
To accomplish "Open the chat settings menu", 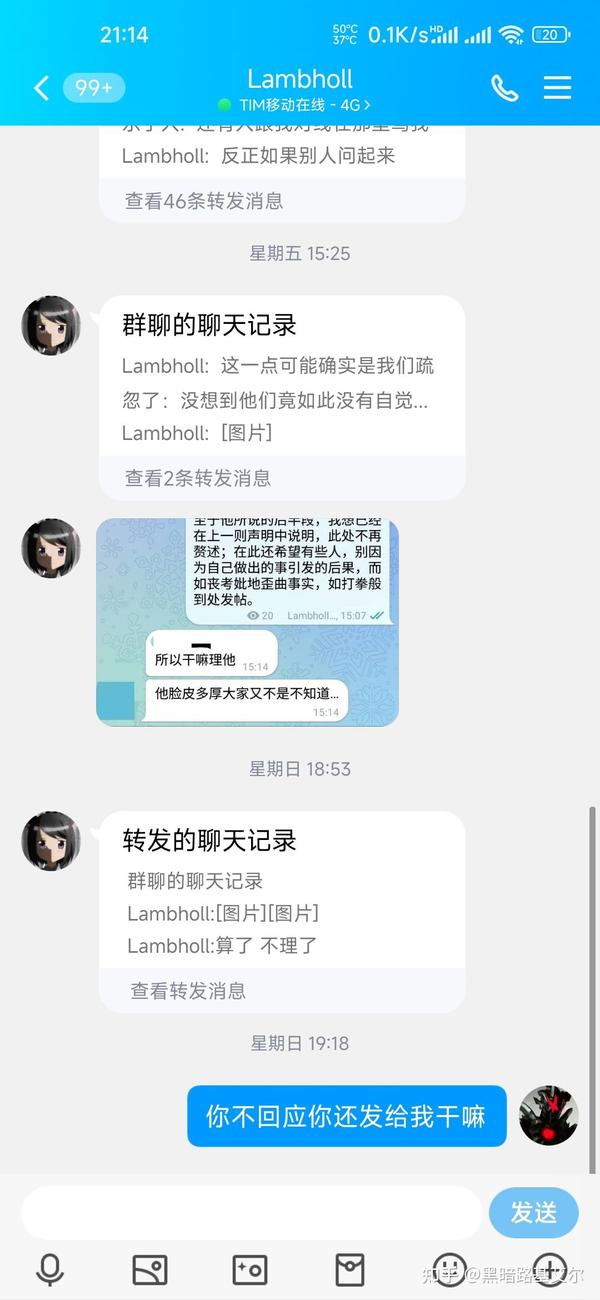I will (557, 88).
